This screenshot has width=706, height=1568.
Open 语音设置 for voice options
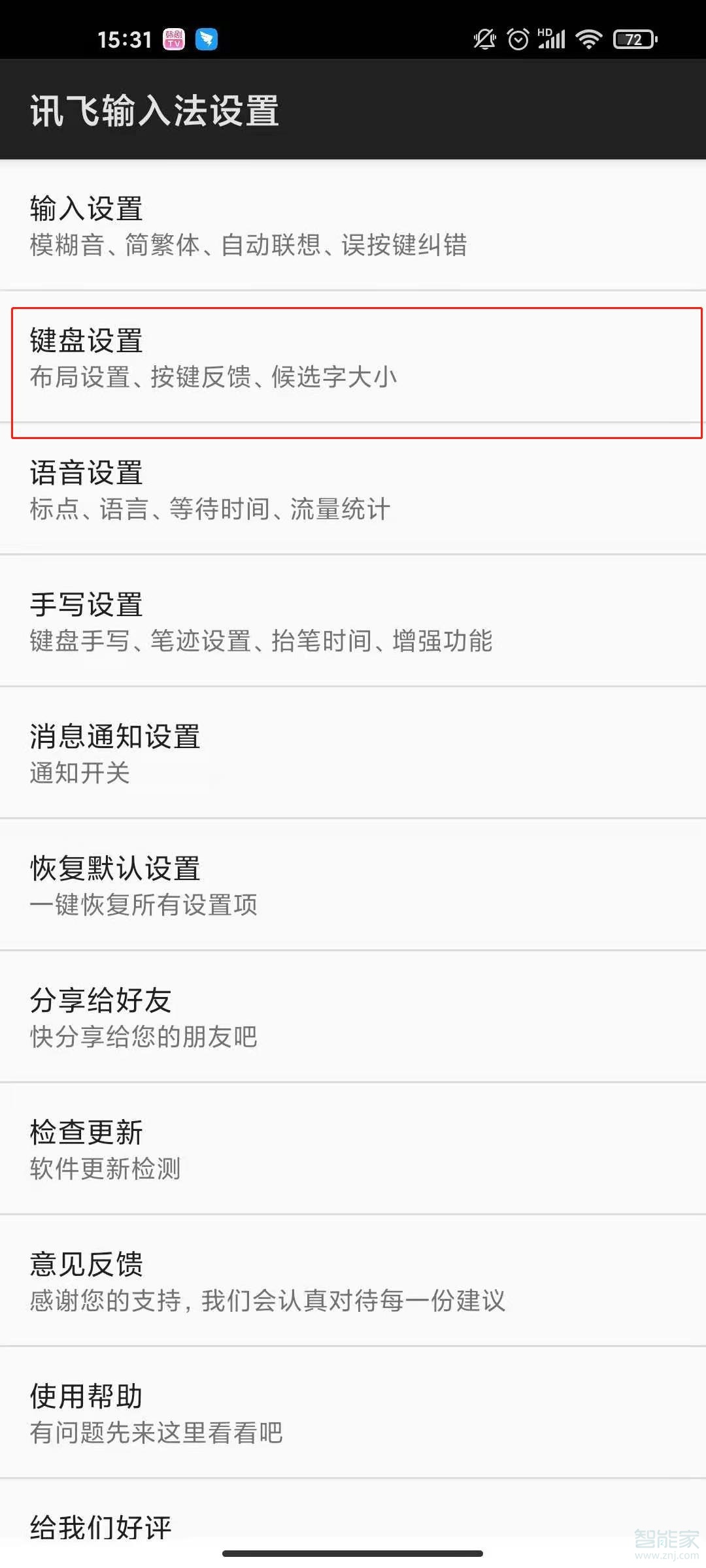pyautogui.click(x=353, y=490)
